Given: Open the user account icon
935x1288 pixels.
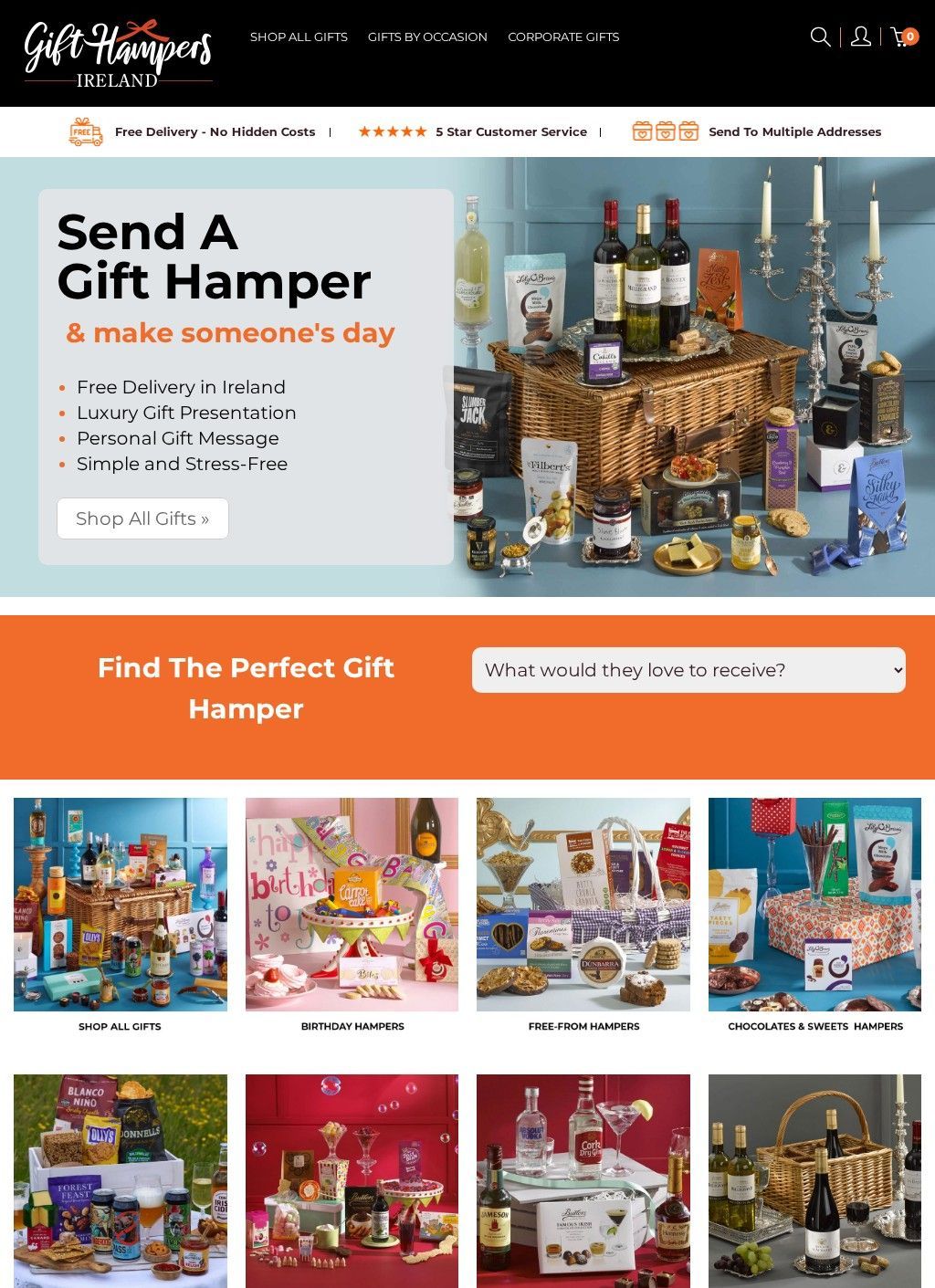Looking at the screenshot, I should pyautogui.click(x=860, y=37).
